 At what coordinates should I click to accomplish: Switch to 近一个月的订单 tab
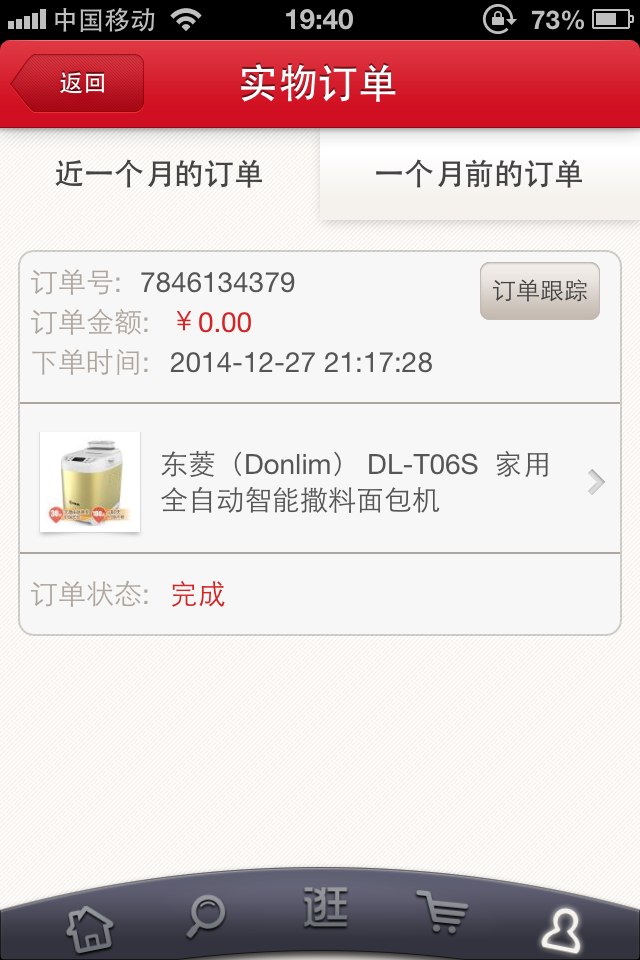(159, 175)
